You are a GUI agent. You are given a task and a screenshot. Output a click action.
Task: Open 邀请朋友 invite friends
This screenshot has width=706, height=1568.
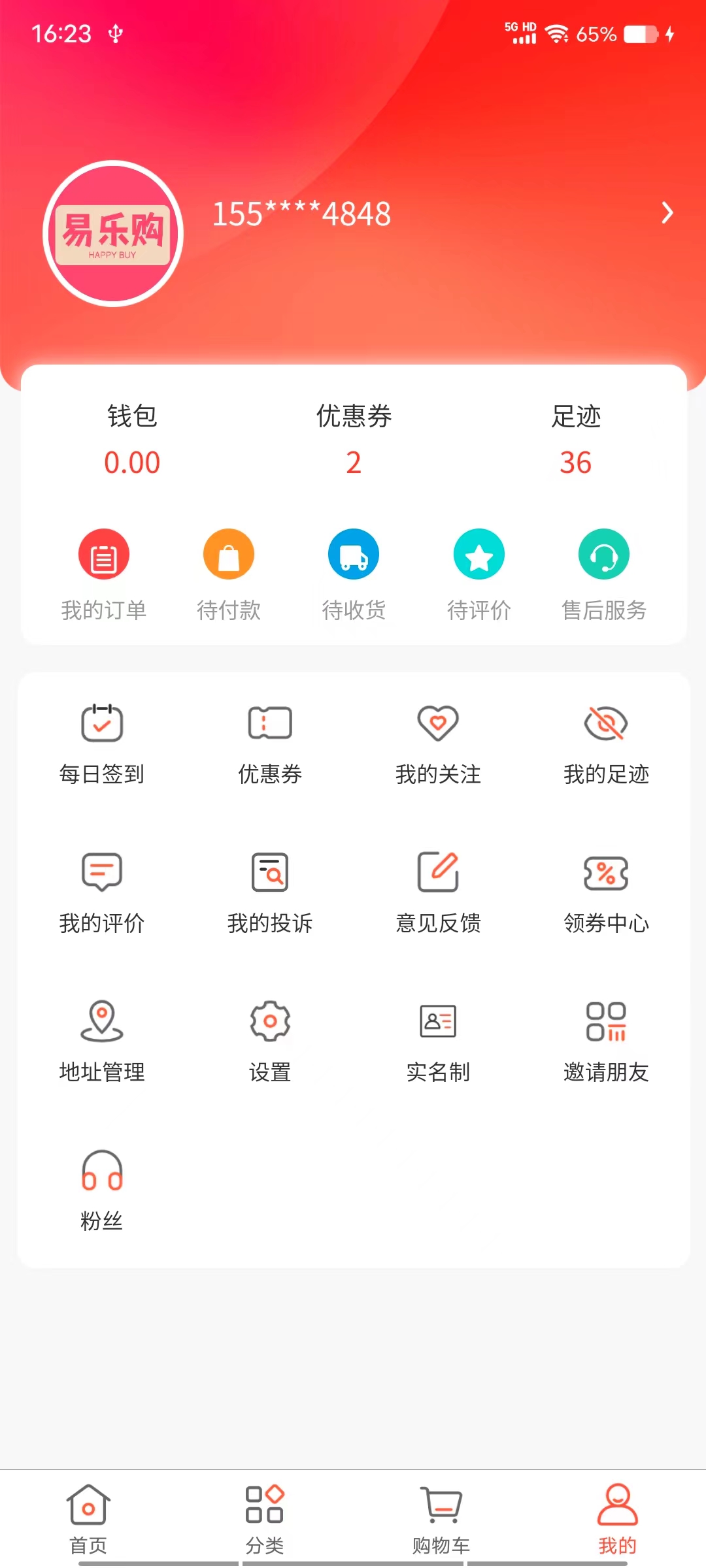[606, 1042]
